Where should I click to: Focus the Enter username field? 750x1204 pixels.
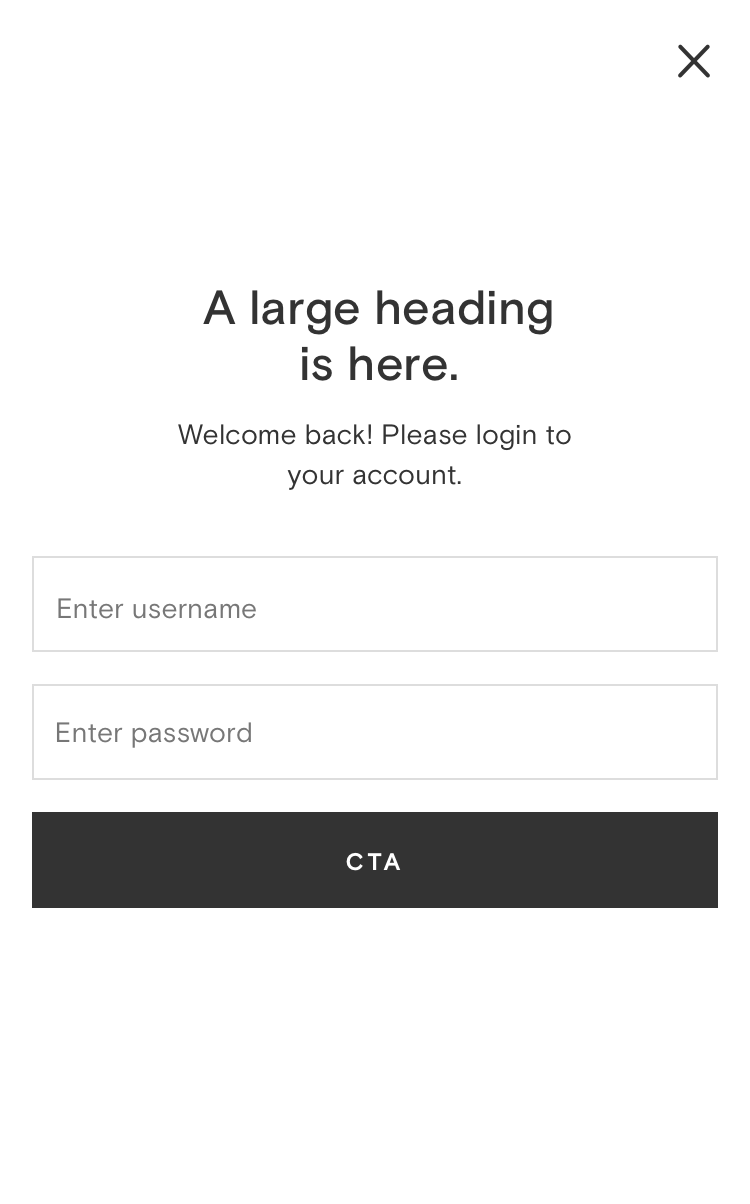375,604
